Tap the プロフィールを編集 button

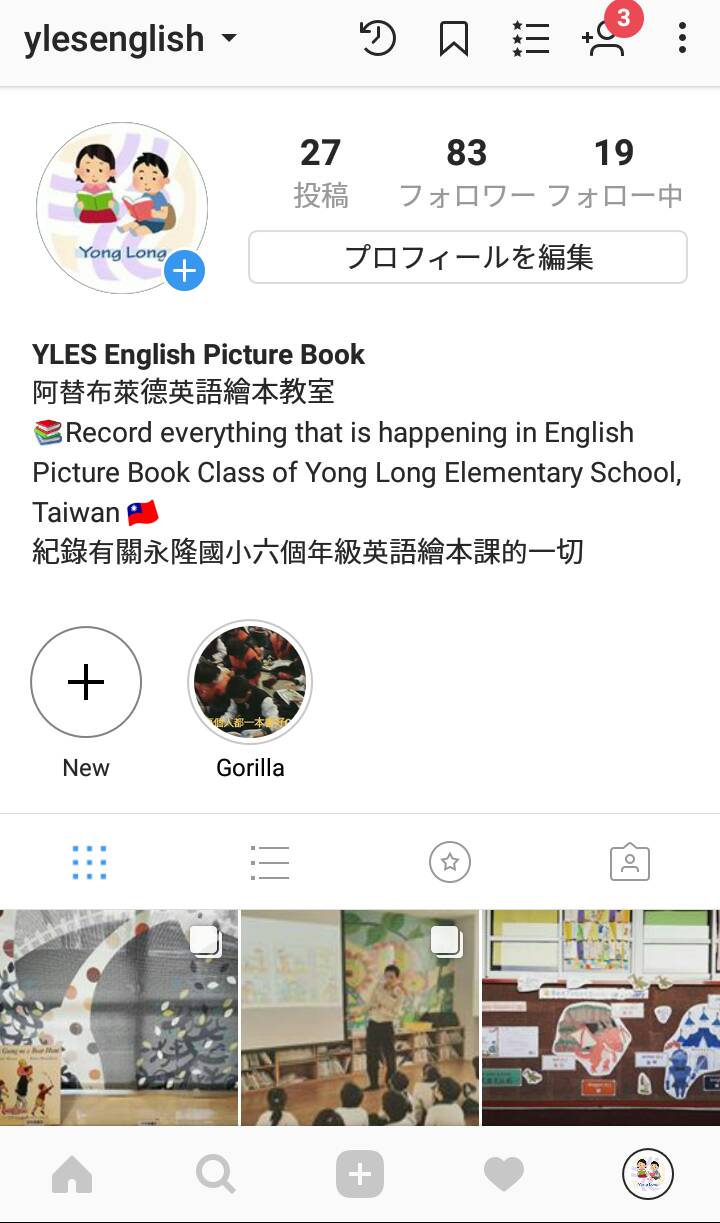pos(468,258)
